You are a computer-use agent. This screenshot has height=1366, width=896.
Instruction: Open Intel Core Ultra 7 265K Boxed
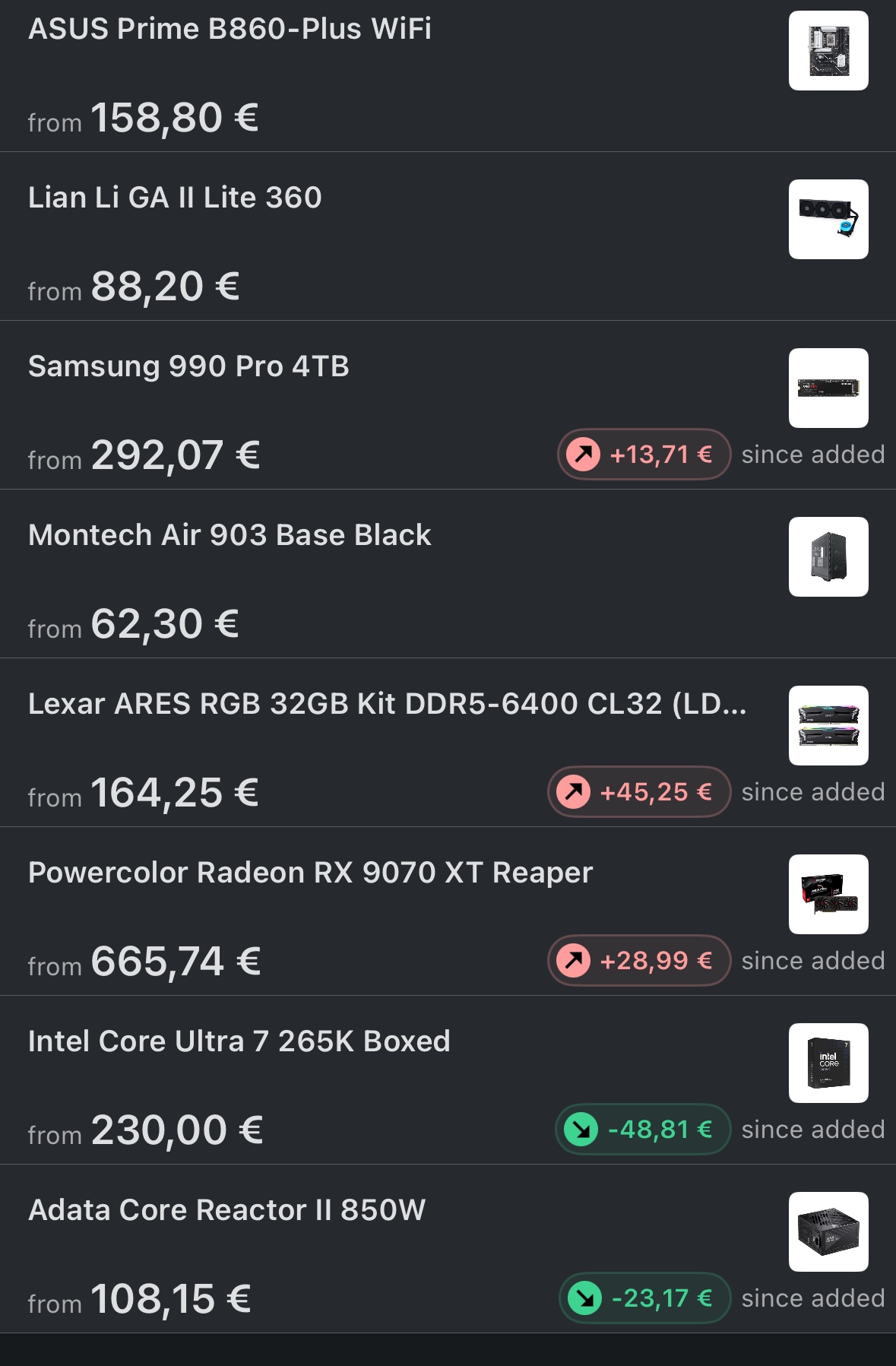click(x=239, y=1042)
